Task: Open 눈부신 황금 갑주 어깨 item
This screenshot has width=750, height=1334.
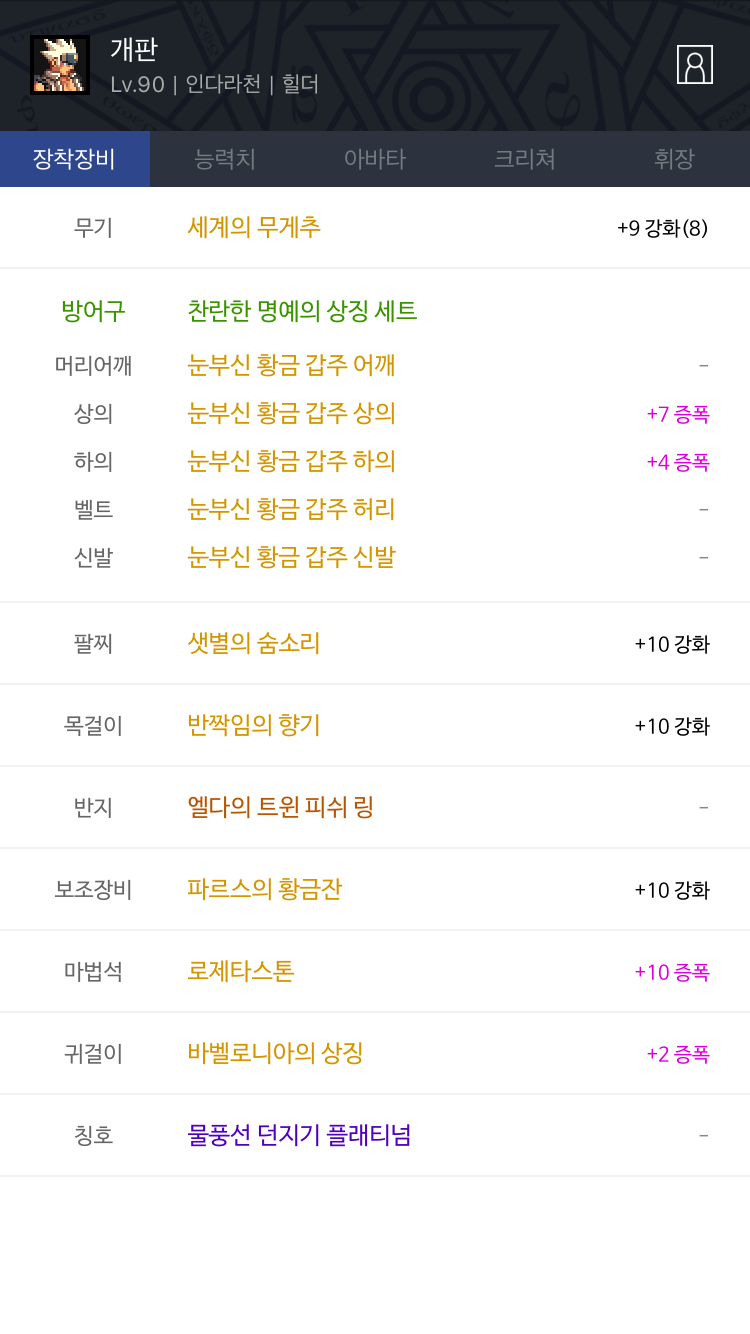Action: point(291,365)
